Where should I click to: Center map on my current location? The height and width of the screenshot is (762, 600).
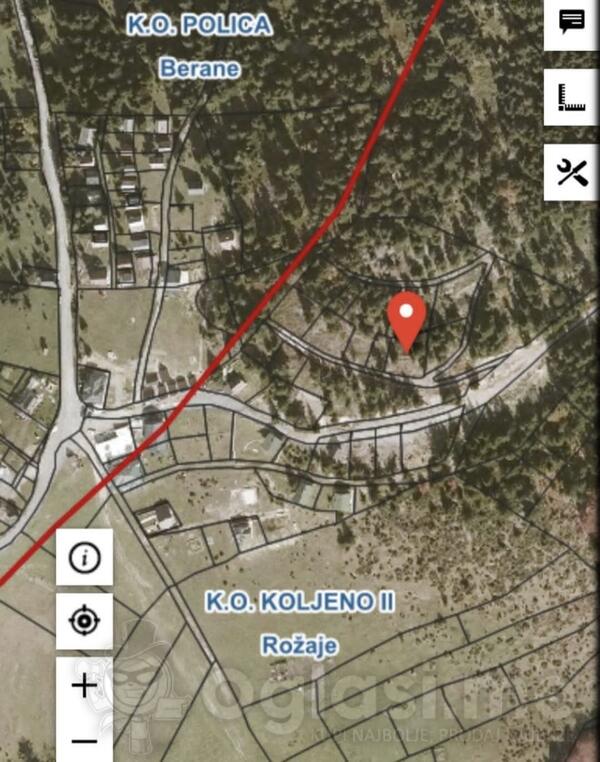[x=84, y=621]
